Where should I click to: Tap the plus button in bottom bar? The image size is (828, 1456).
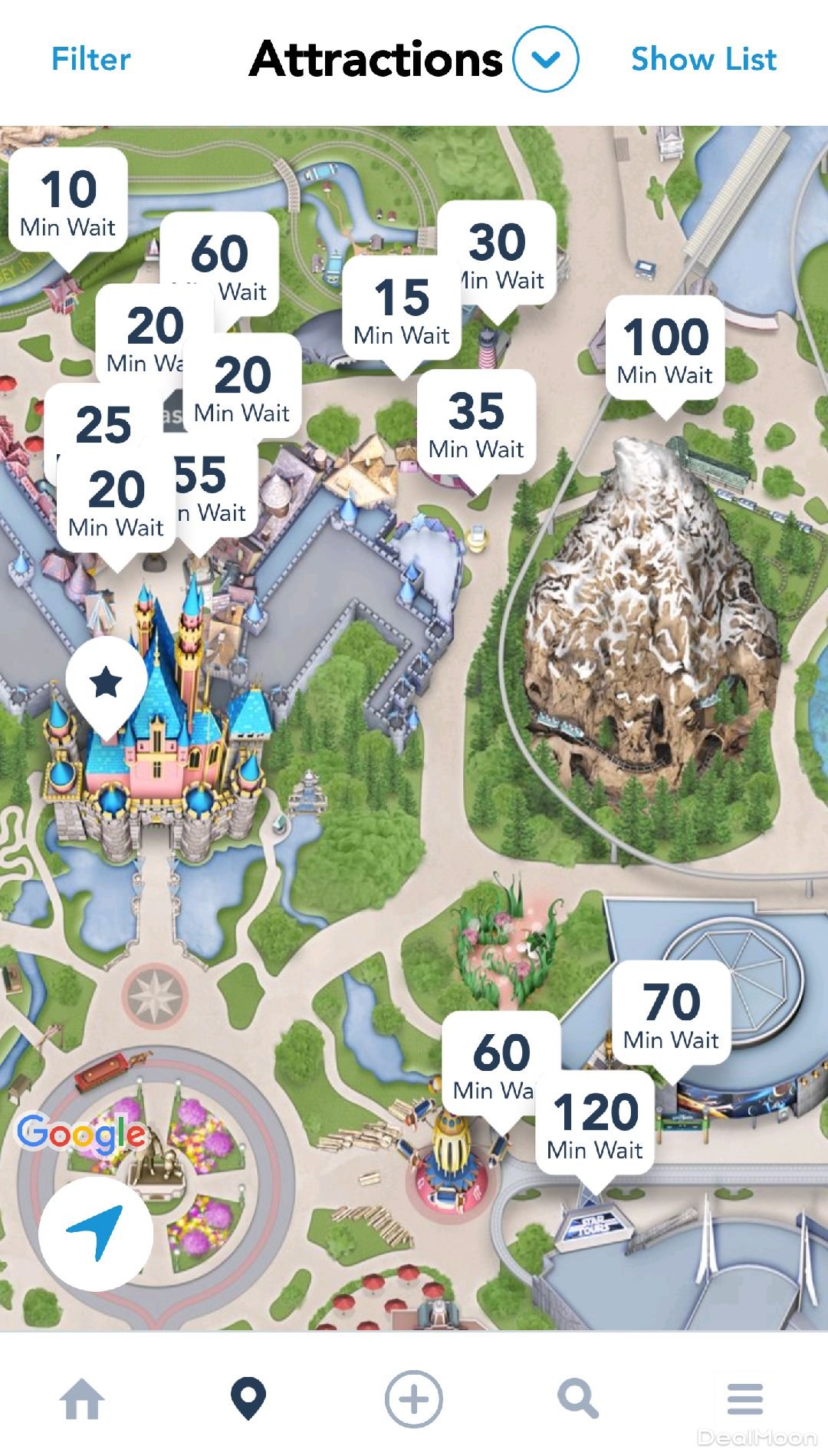(414, 1398)
